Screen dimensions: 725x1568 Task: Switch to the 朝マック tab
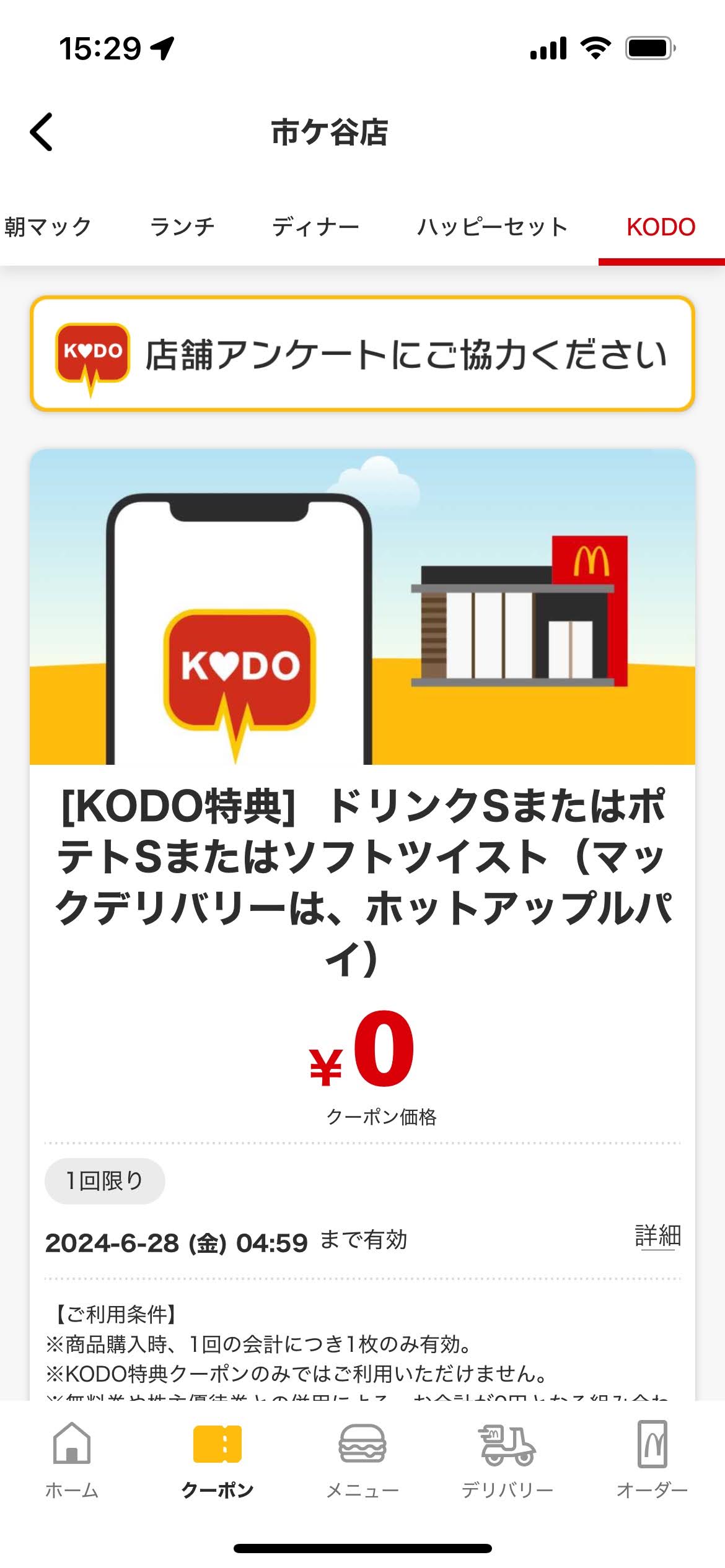48,227
